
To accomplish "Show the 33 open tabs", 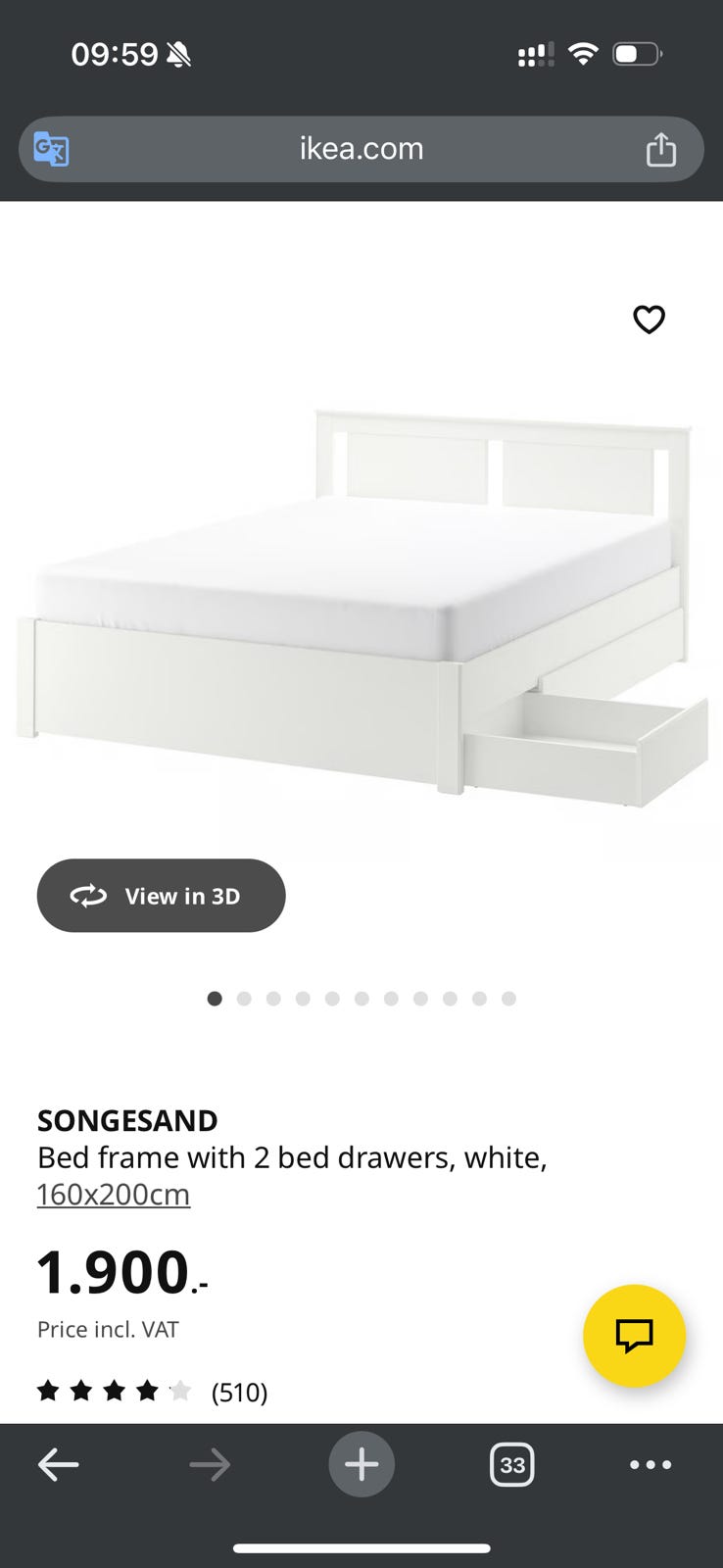I will click(511, 1465).
